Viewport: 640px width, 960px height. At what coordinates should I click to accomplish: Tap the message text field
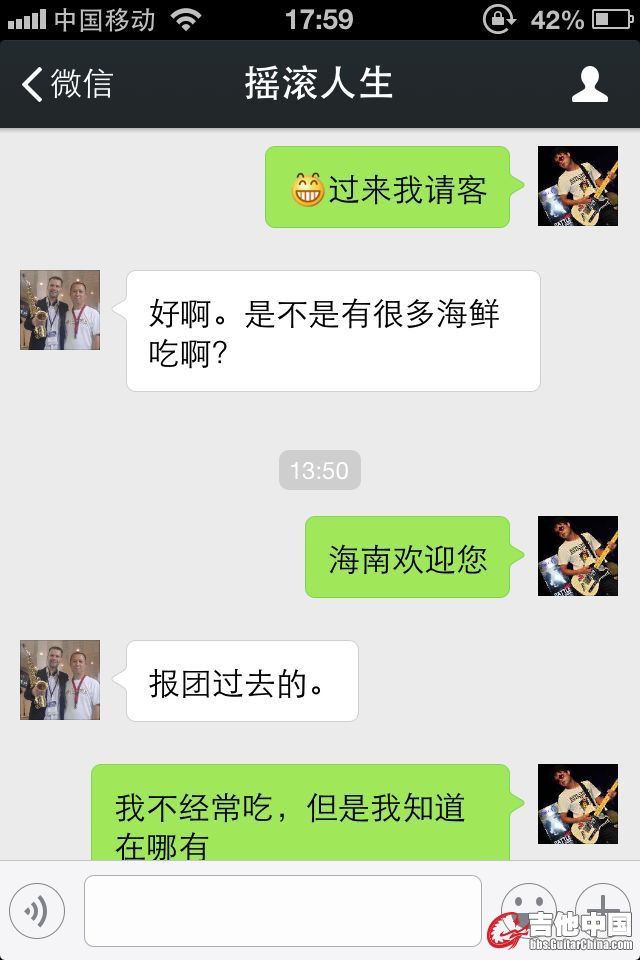(283, 911)
